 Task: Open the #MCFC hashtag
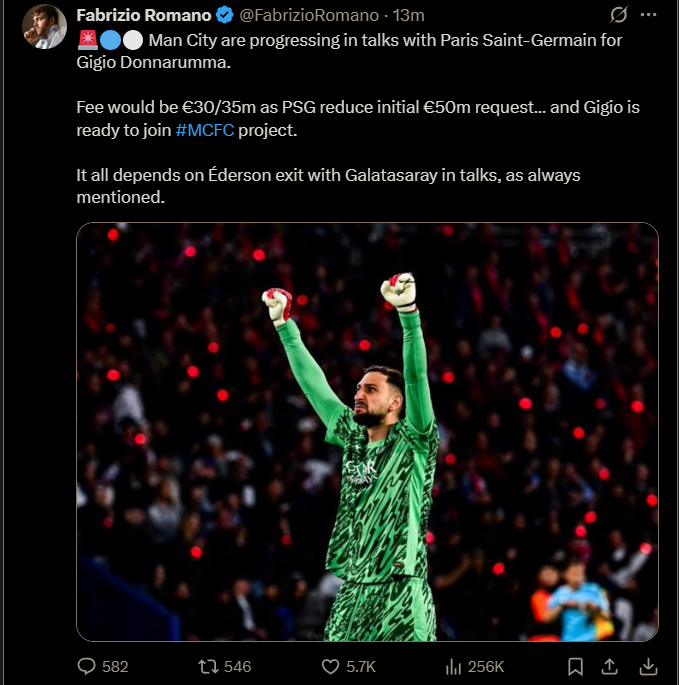tap(204, 130)
